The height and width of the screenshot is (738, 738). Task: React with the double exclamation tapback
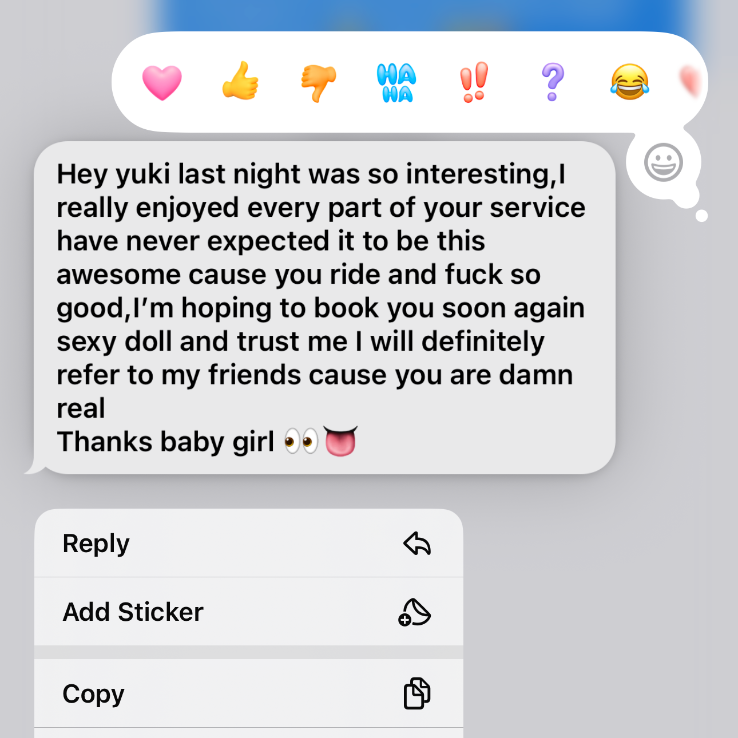pos(473,82)
